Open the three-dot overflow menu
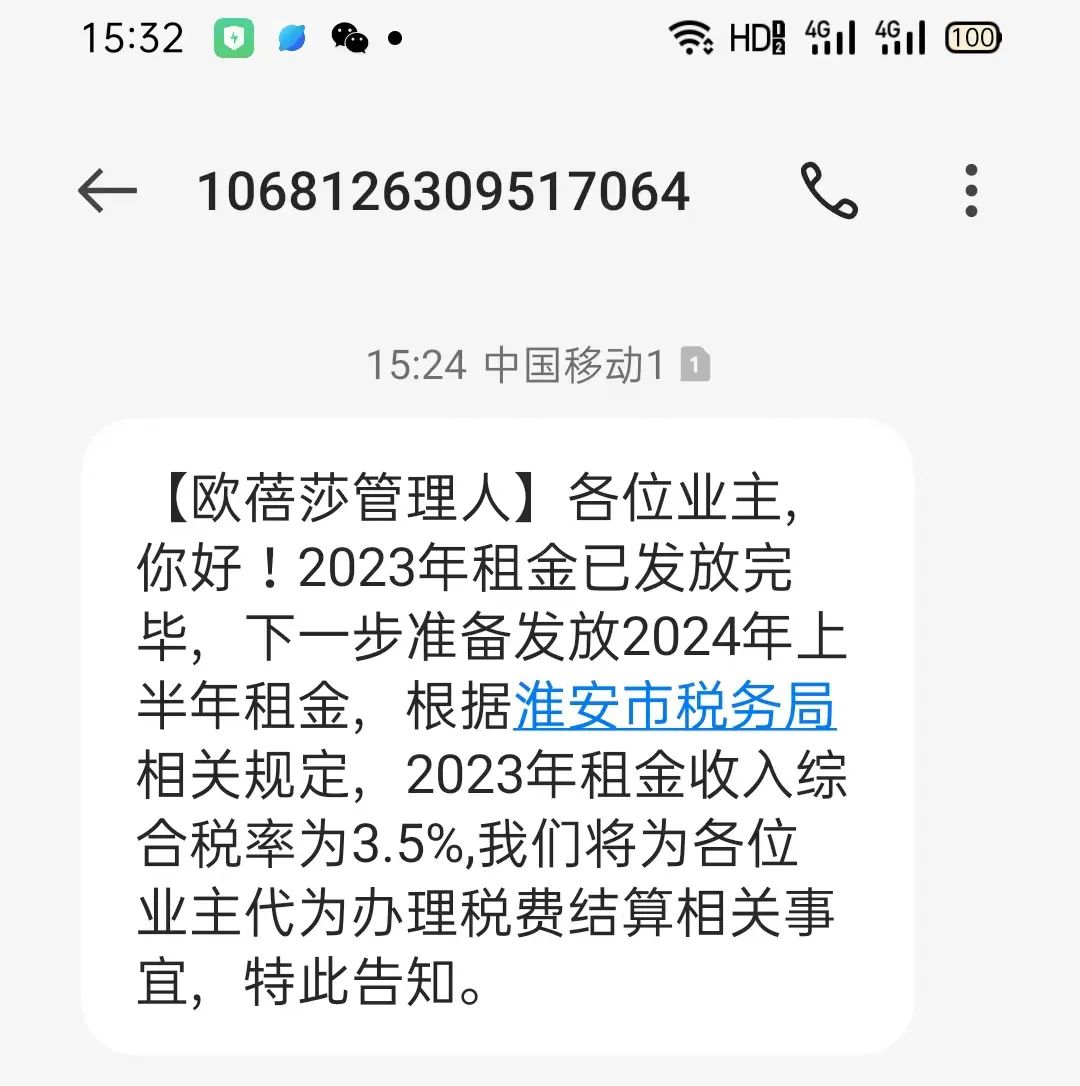The height and width of the screenshot is (1086, 1080). (x=971, y=190)
